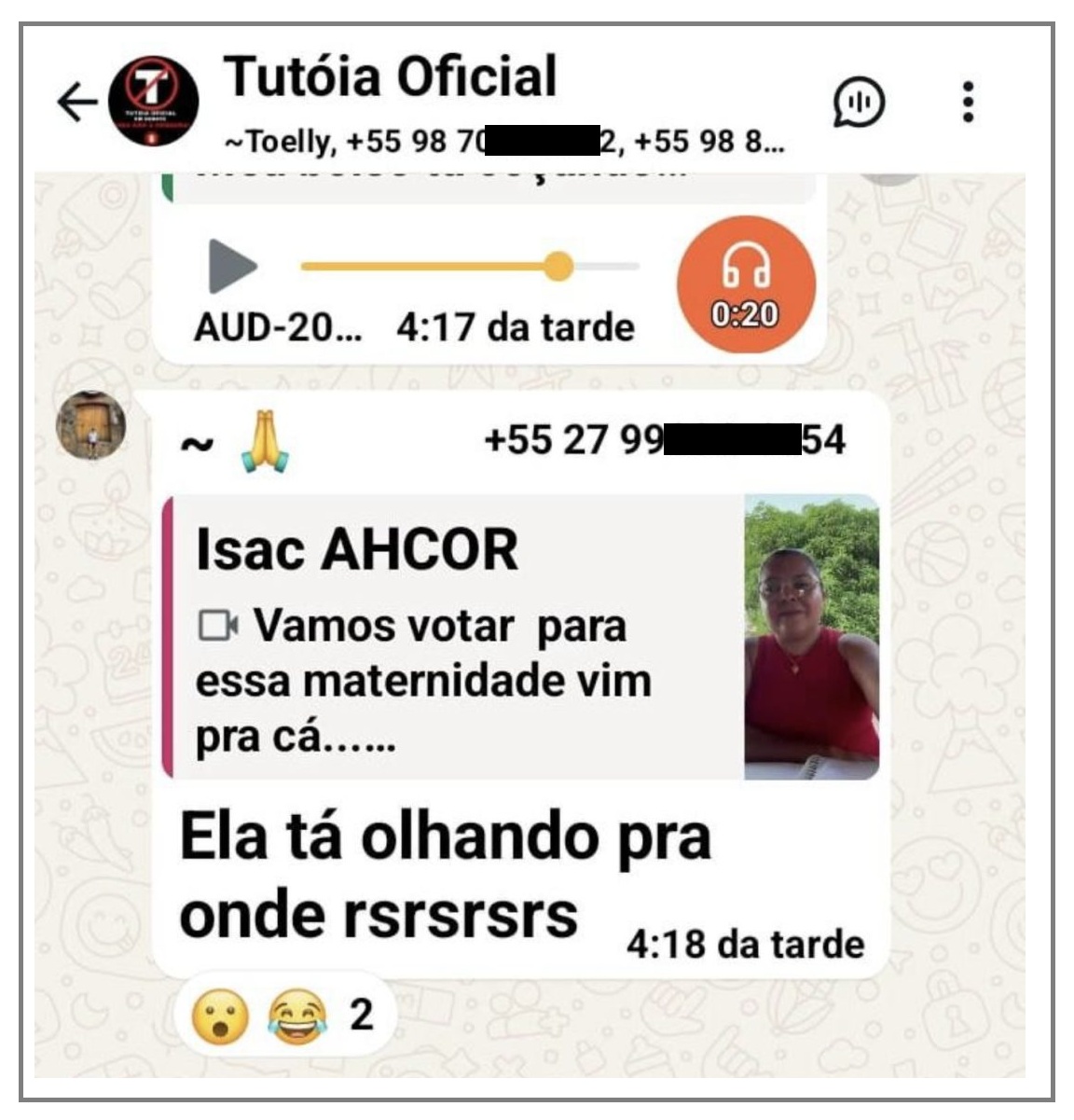Open the overflow menu
This screenshot has width=1074, height=1120.
[968, 102]
